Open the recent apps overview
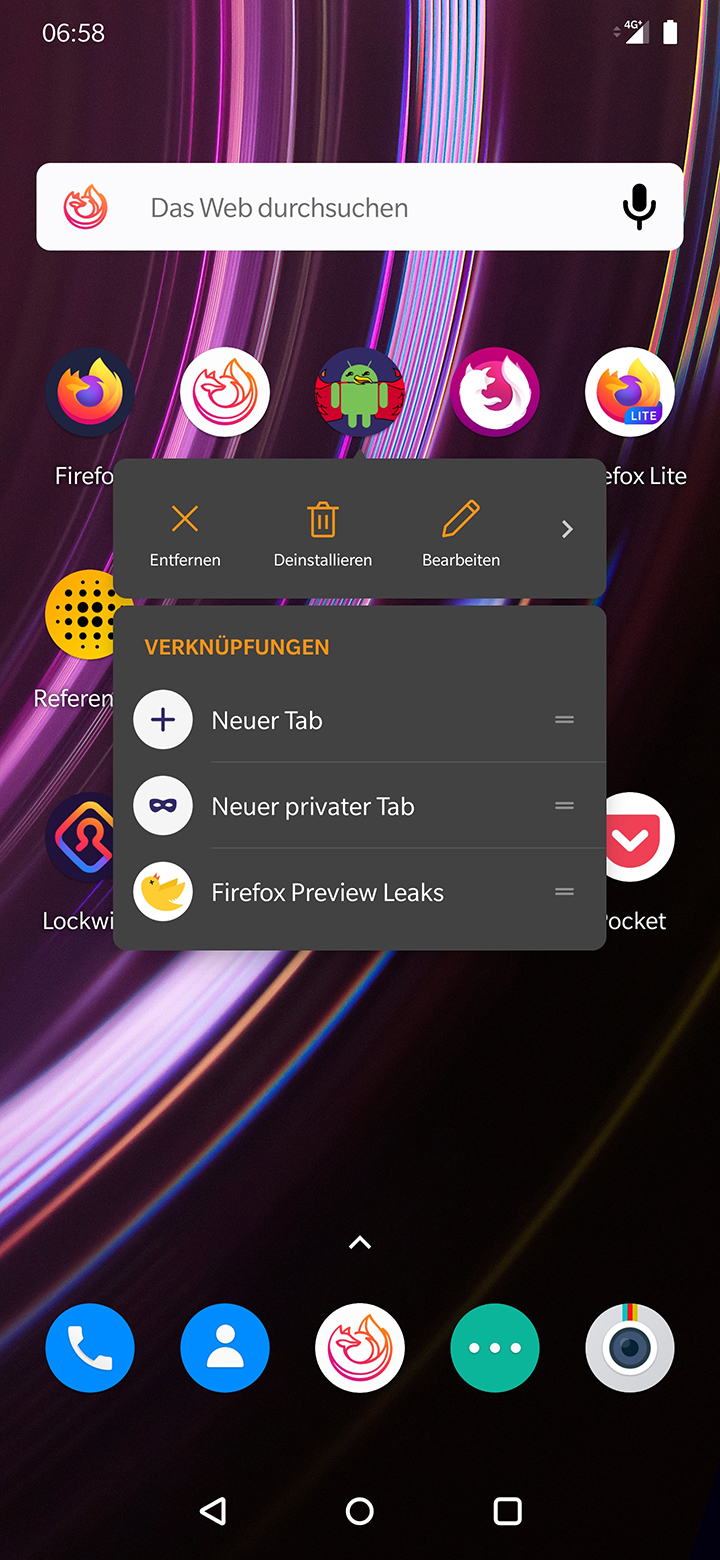This screenshot has width=720, height=1560. click(x=508, y=1510)
